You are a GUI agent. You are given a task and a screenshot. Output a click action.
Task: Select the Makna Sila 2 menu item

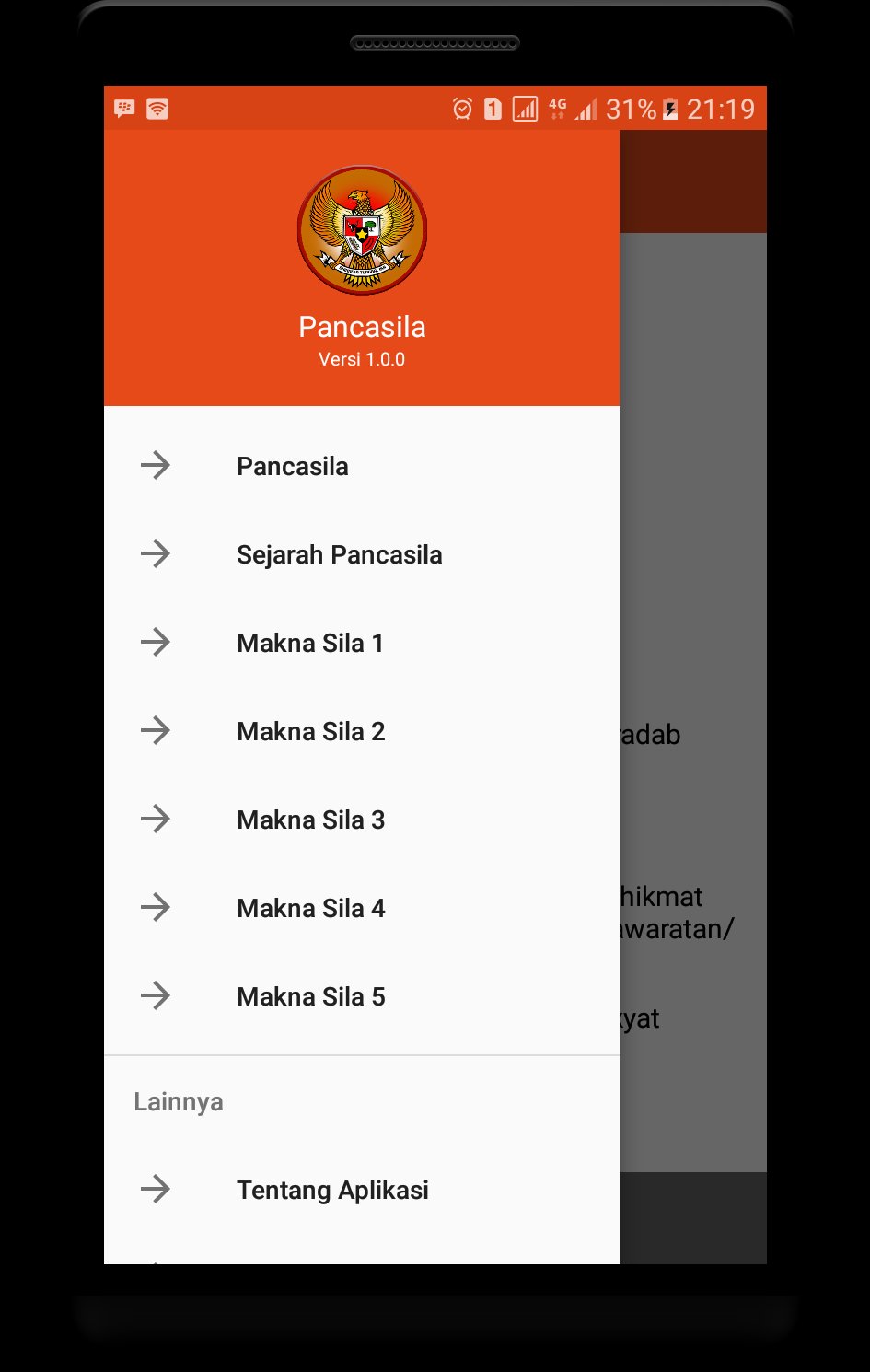(x=310, y=731)
